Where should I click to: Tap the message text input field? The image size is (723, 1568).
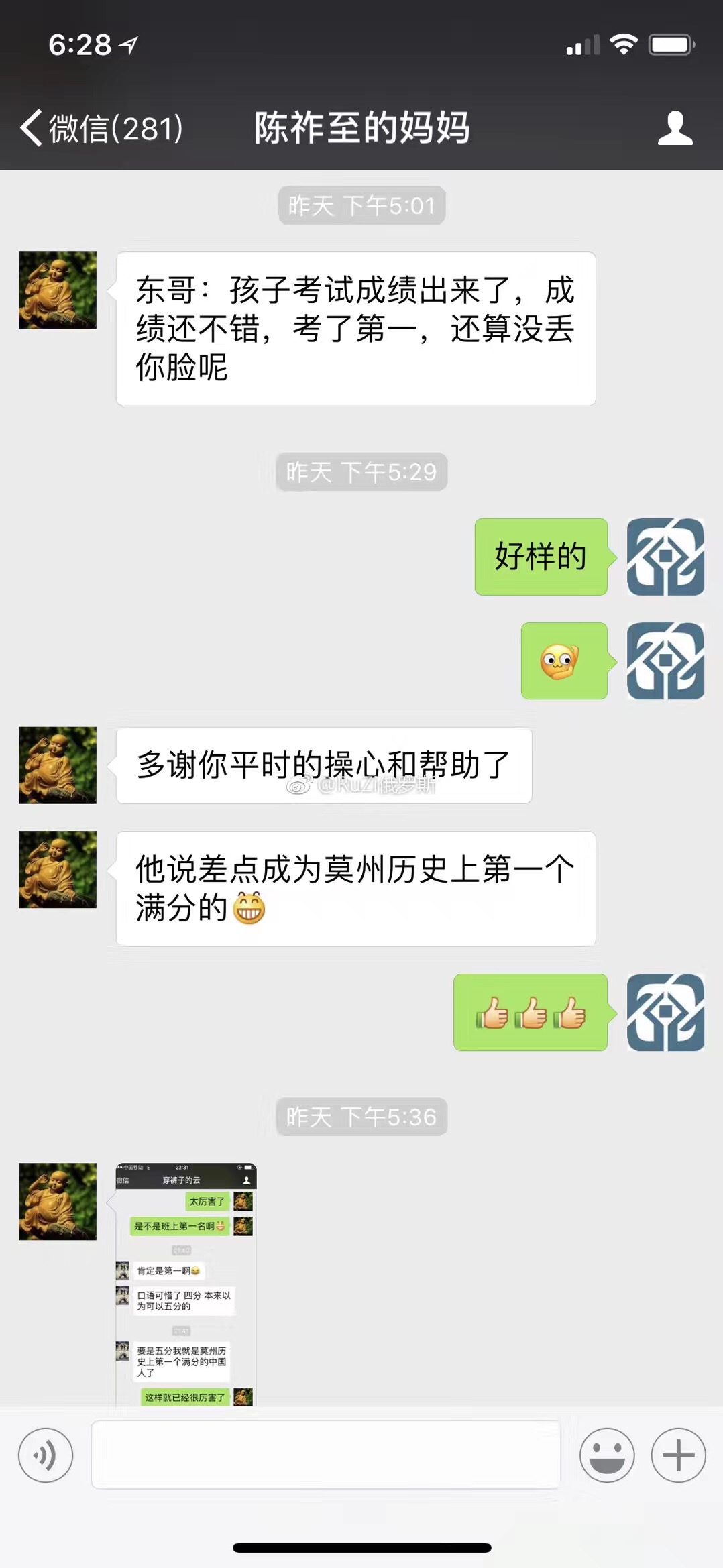pos(326,1455)
